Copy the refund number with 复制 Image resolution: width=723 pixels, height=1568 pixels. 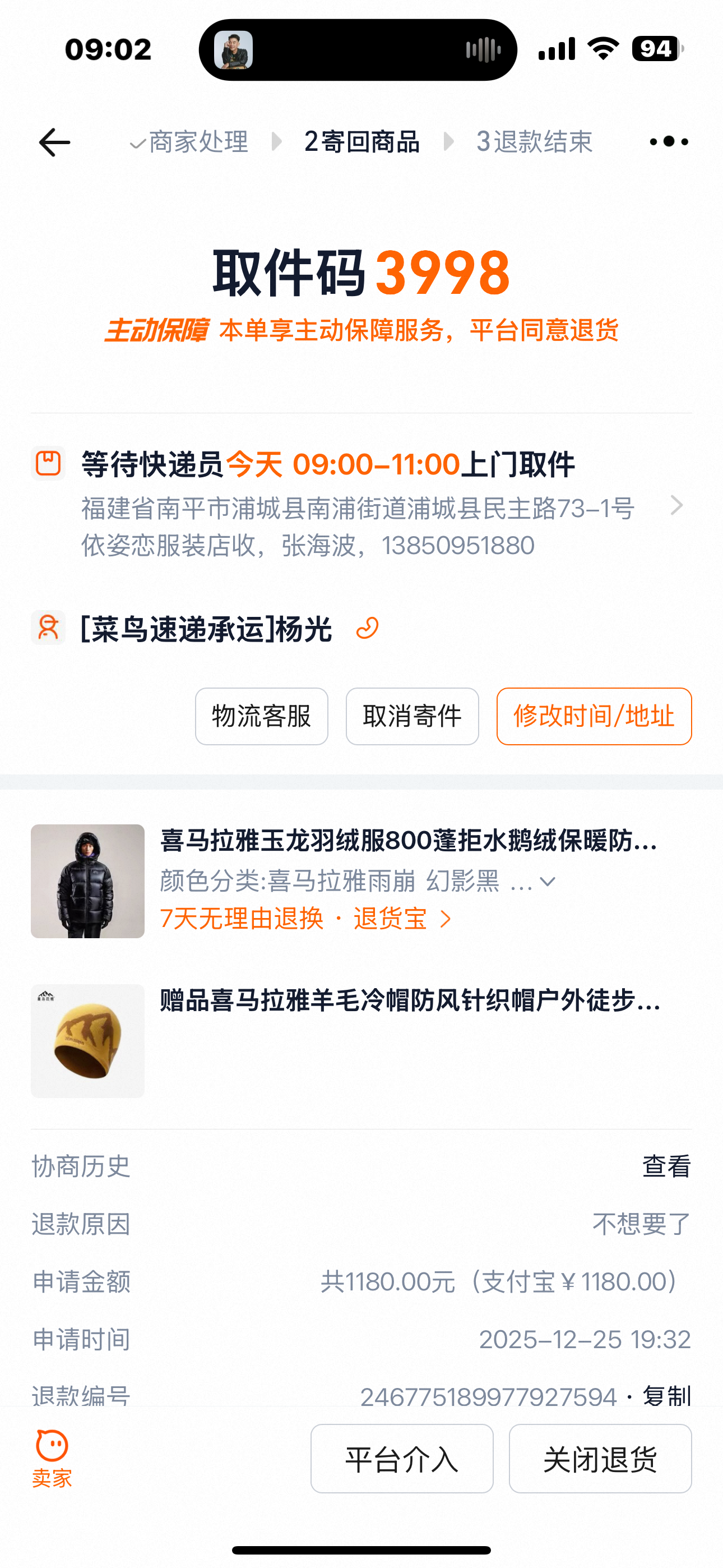667,1396
